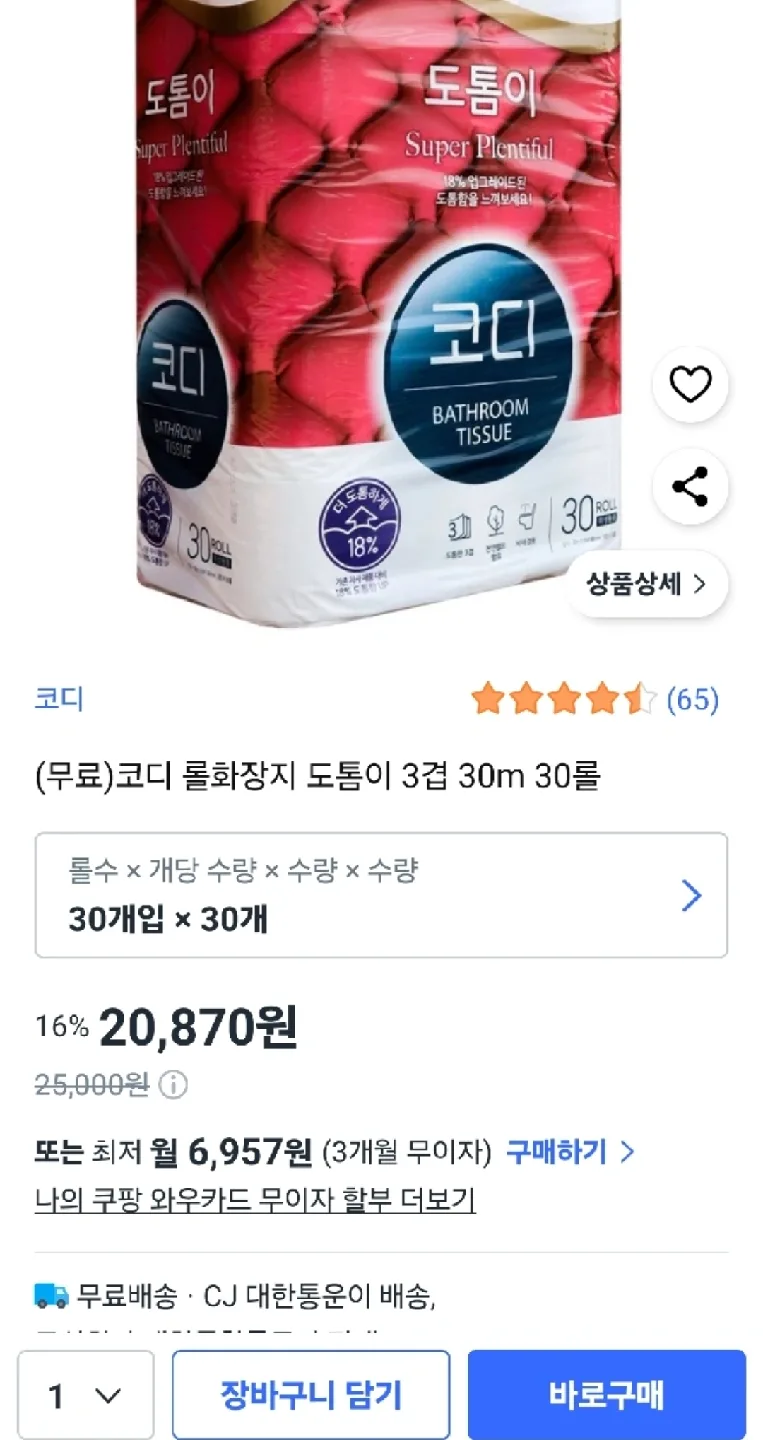Screen dimensions: 763x1440
Task: Open the product image of 코디 tissue
Action: [x=380, y=300]
